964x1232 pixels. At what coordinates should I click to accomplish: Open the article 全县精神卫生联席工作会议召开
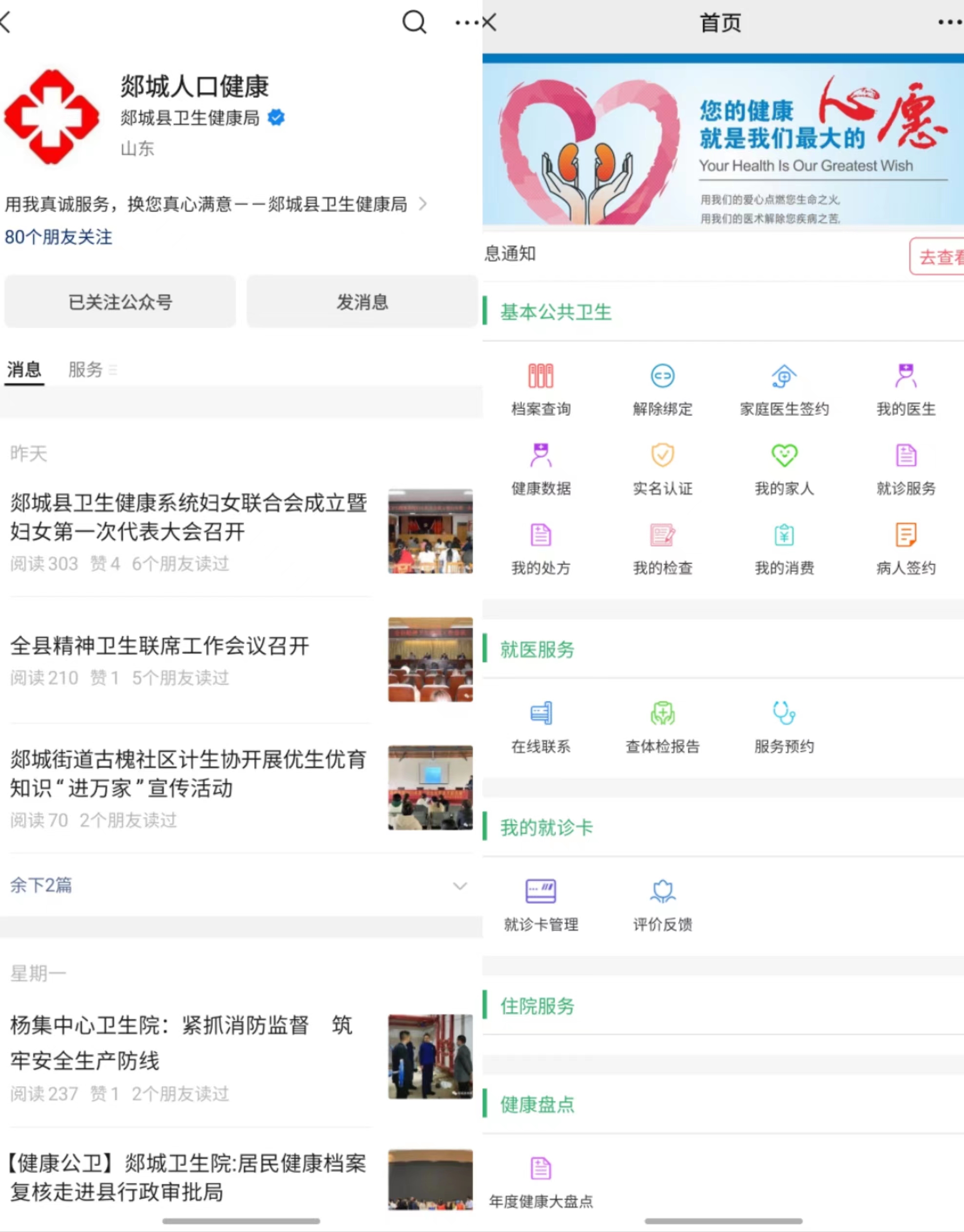coord(160,646)
